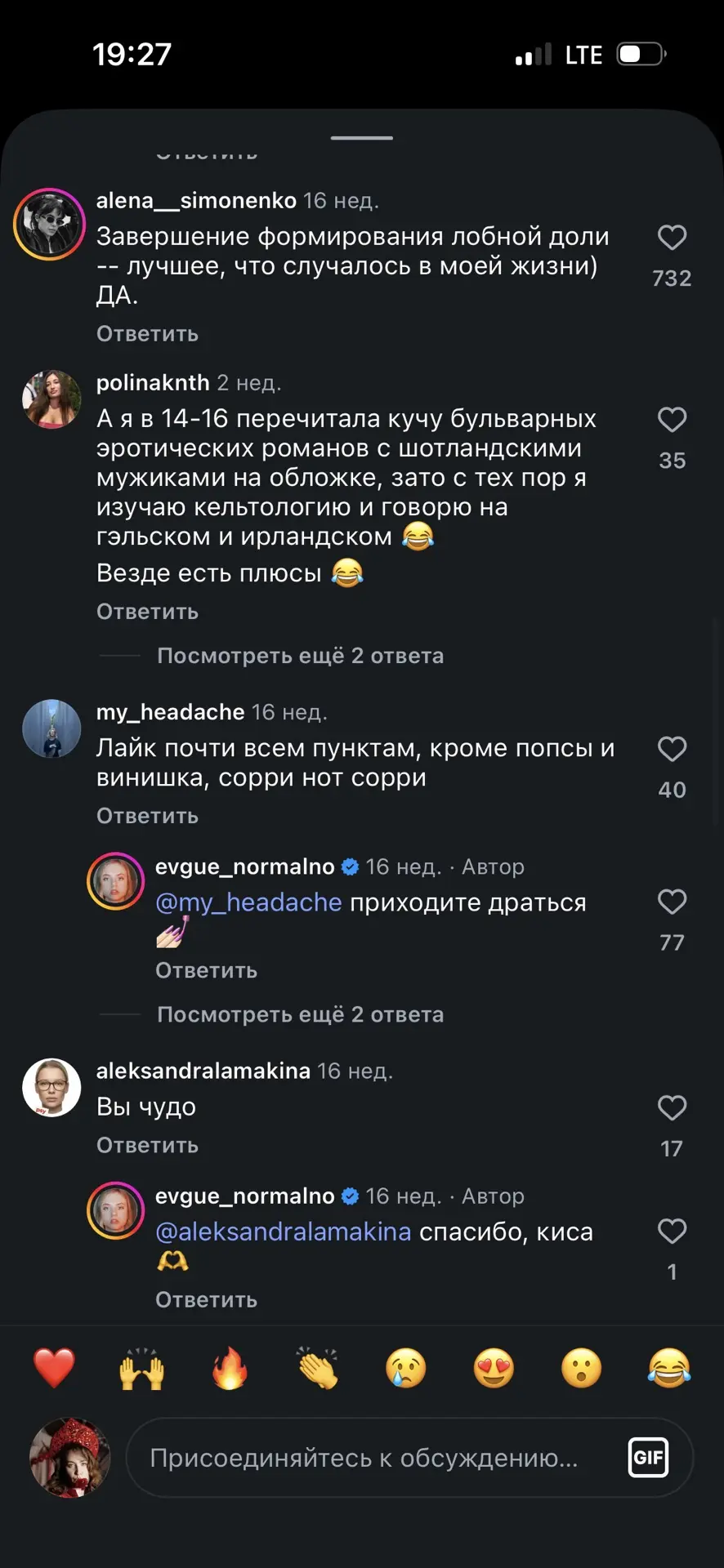
Task: Like polinaknth's comment about Scottish novels
Action: (x=672, y=420)
